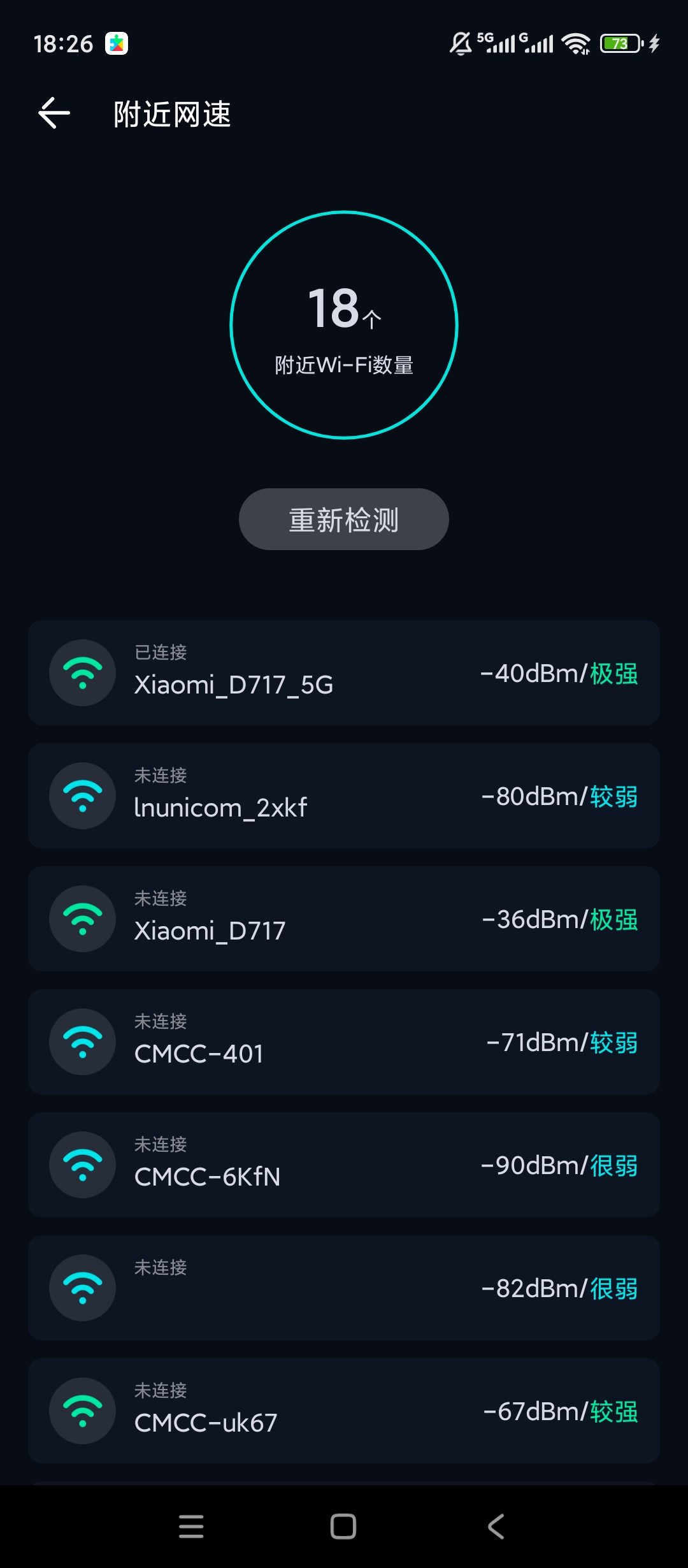
Task: Select the CMCC-401 network
Action: point(344,1042)
